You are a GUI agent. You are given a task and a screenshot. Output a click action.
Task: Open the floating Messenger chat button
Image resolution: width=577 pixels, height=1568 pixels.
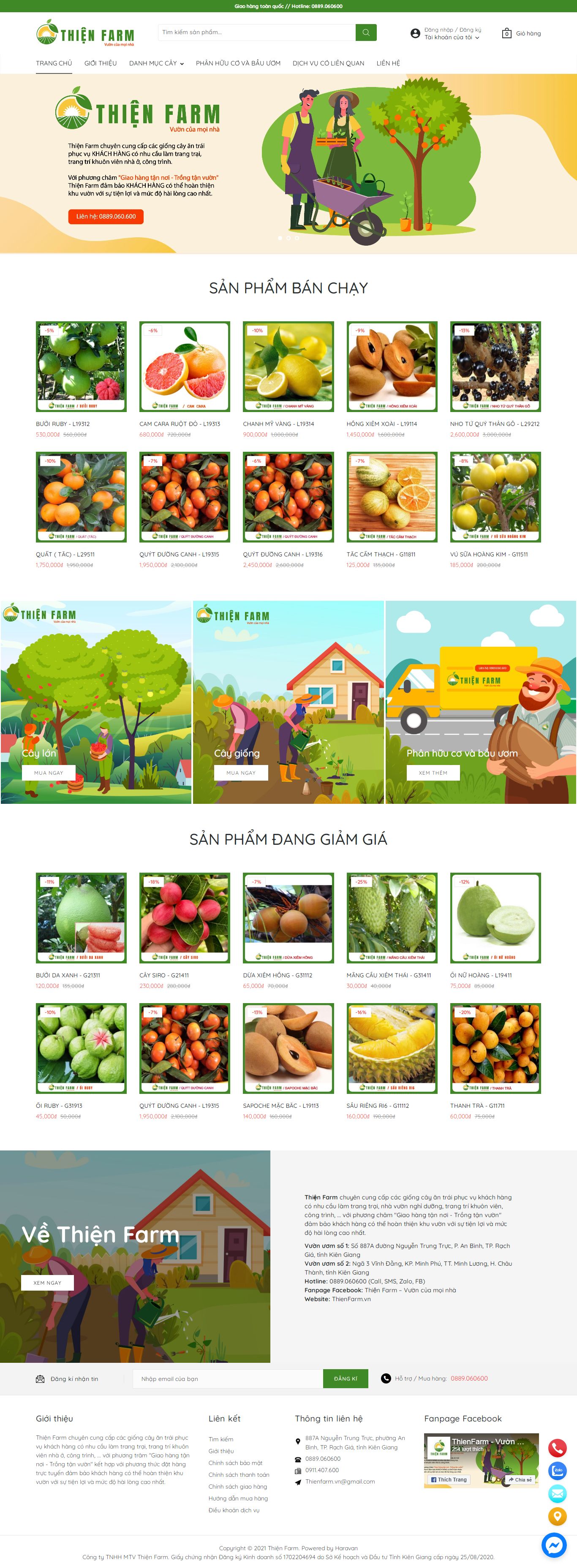(554, 1545)
